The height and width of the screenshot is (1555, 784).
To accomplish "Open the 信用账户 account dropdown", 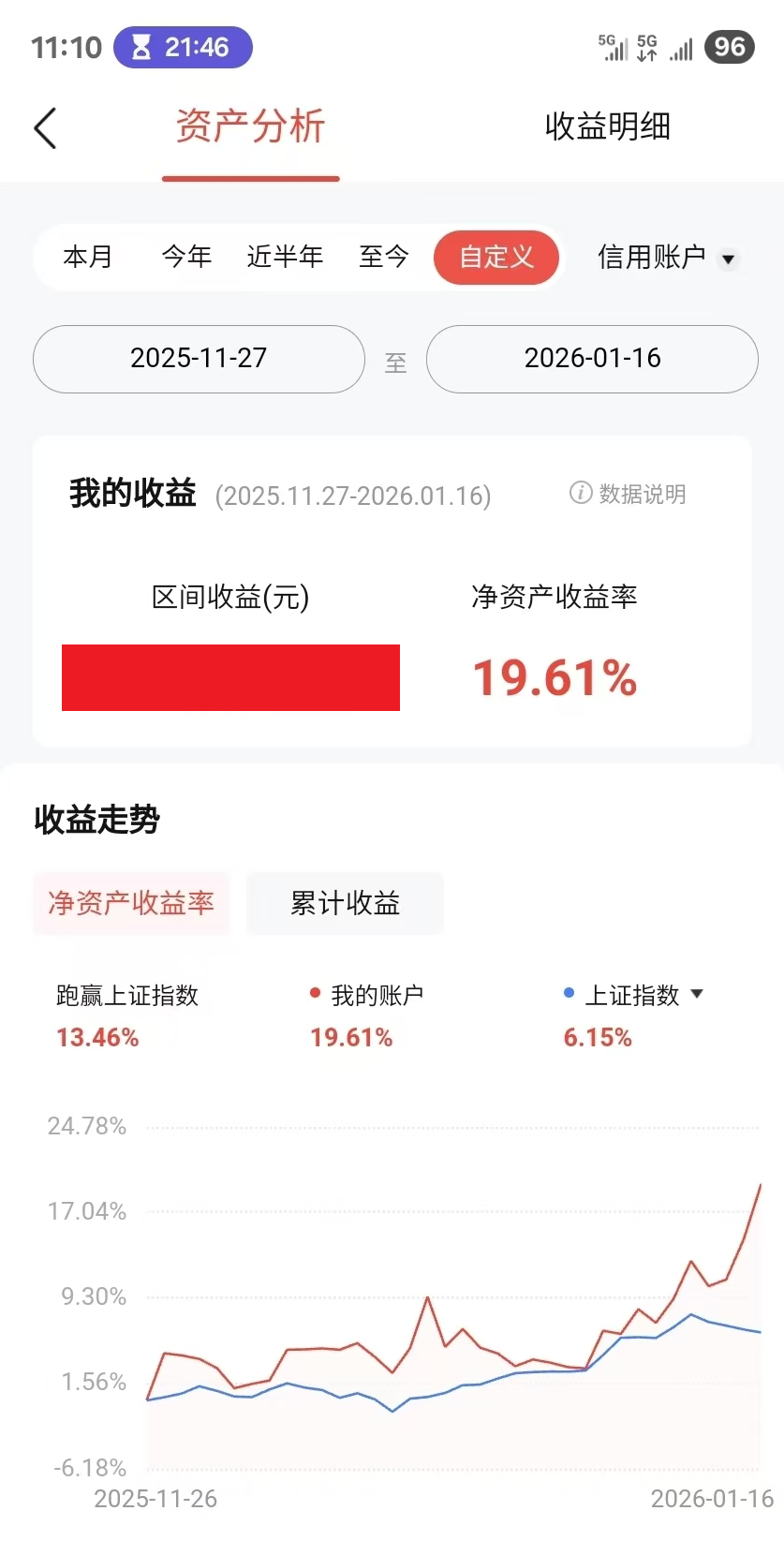I will tap(667, 258).
